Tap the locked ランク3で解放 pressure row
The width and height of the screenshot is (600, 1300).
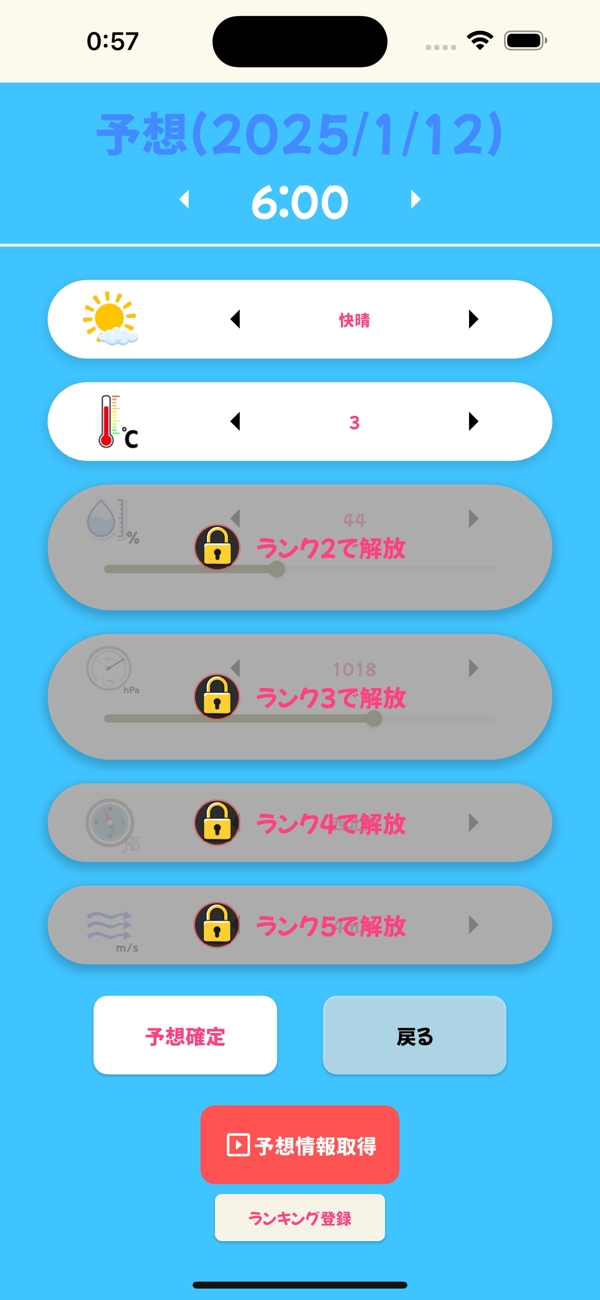(x=300, y=697)
